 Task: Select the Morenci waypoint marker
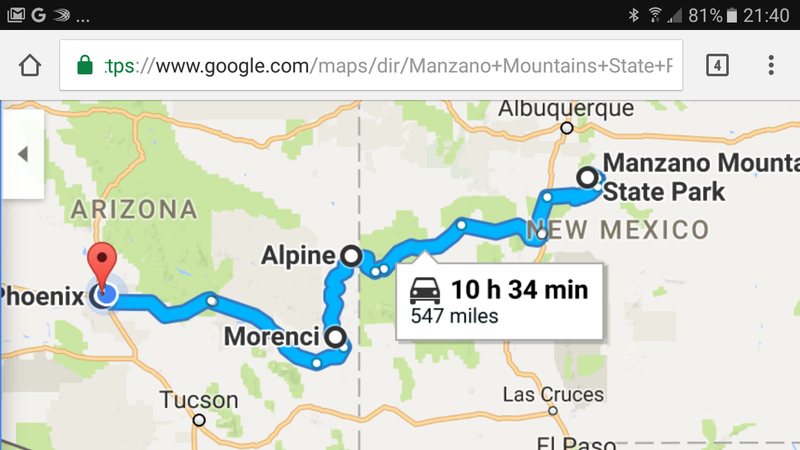click(x=335, y=336)
